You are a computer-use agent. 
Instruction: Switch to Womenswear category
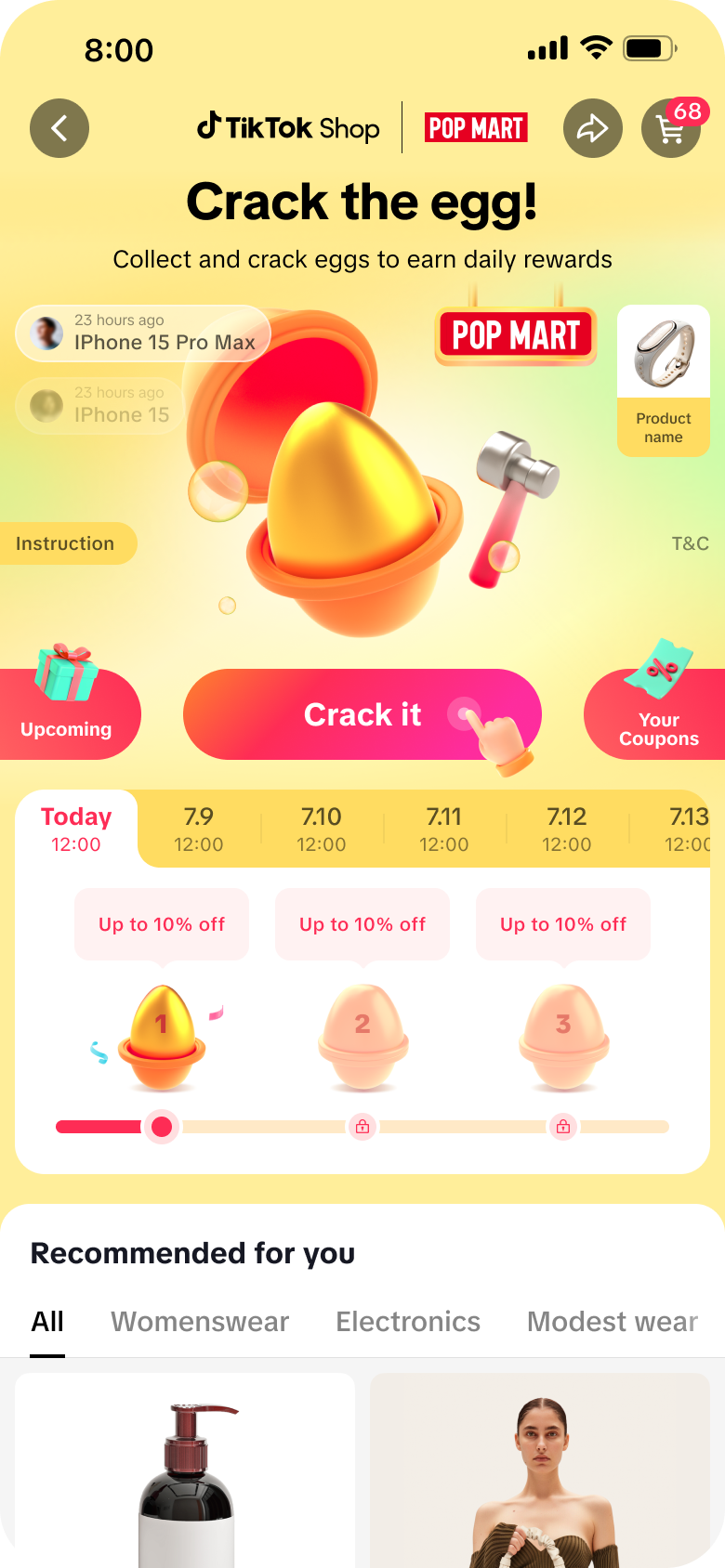(200, 1321)
